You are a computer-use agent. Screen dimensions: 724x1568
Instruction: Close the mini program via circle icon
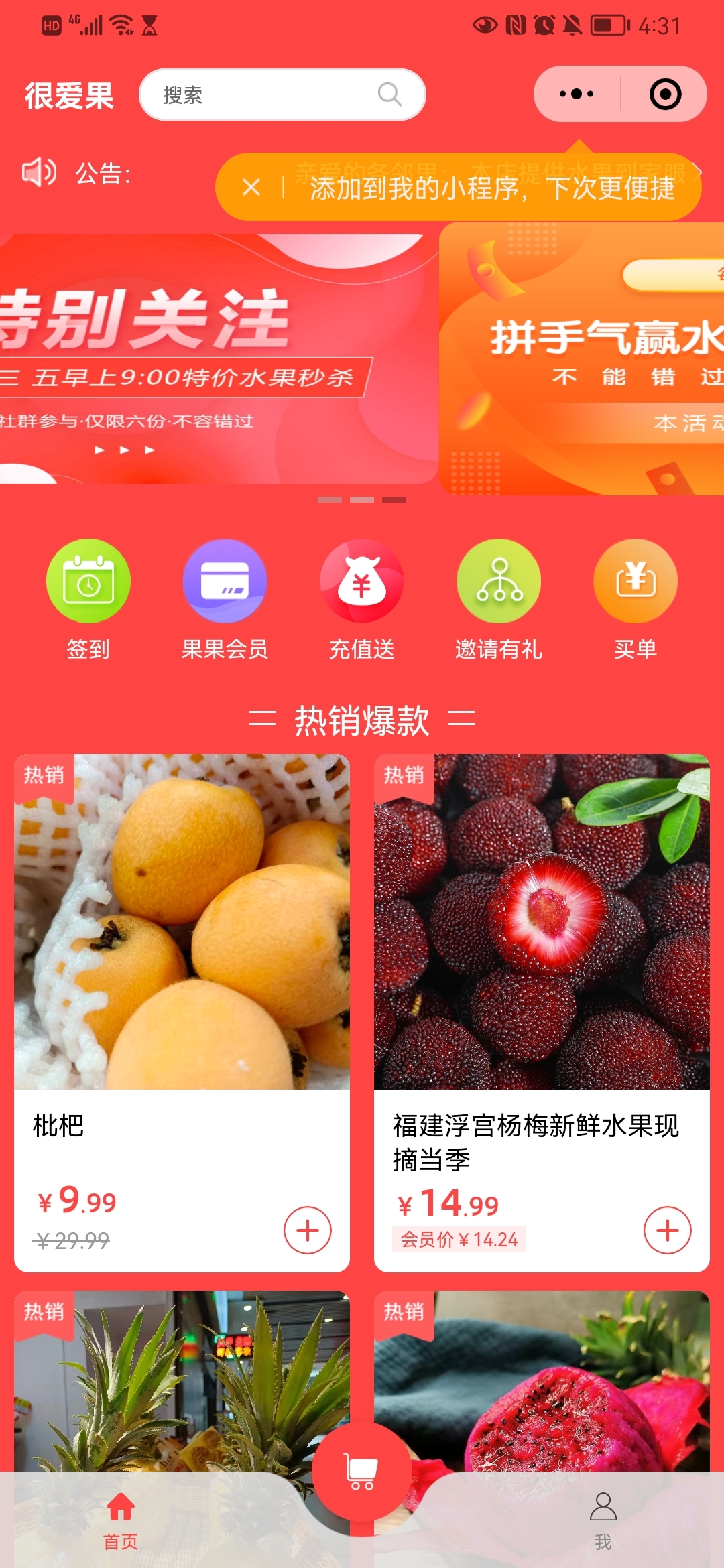665,94
